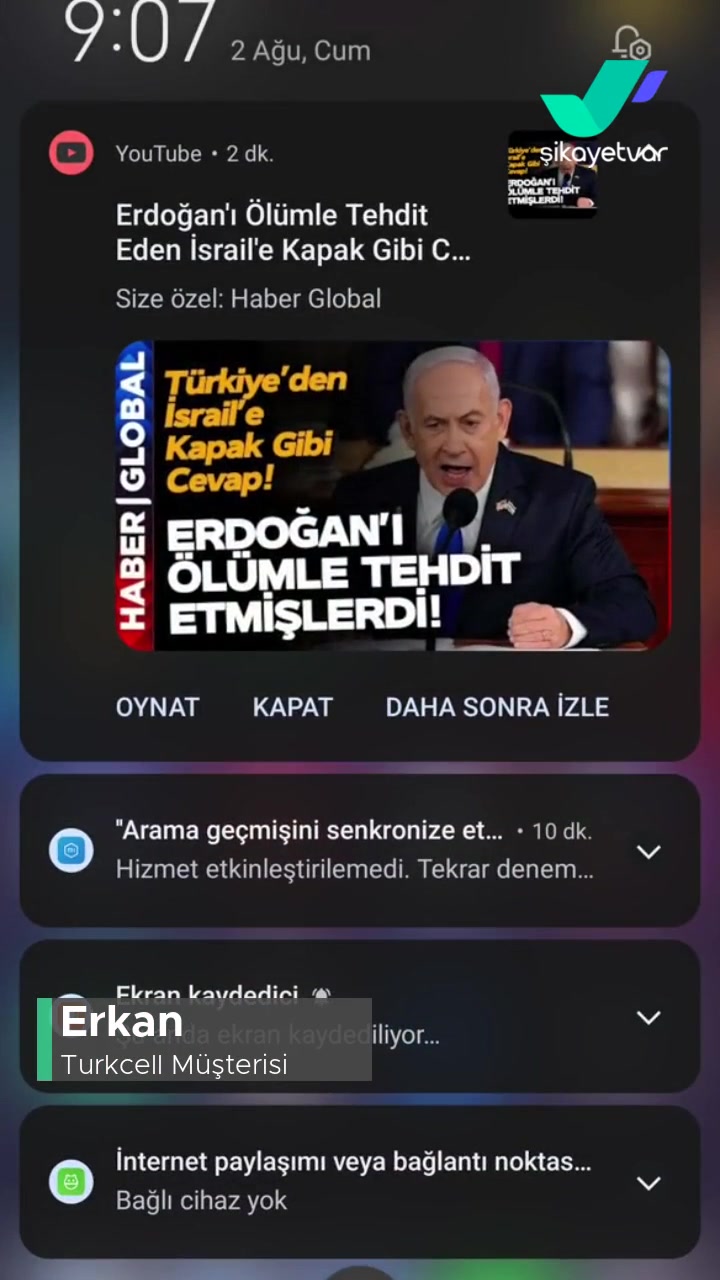The height and width of the screenshot is (1280, 720).
Task: Tap the hotspot notification's green app icon
Action: [x=71, y=1181]
